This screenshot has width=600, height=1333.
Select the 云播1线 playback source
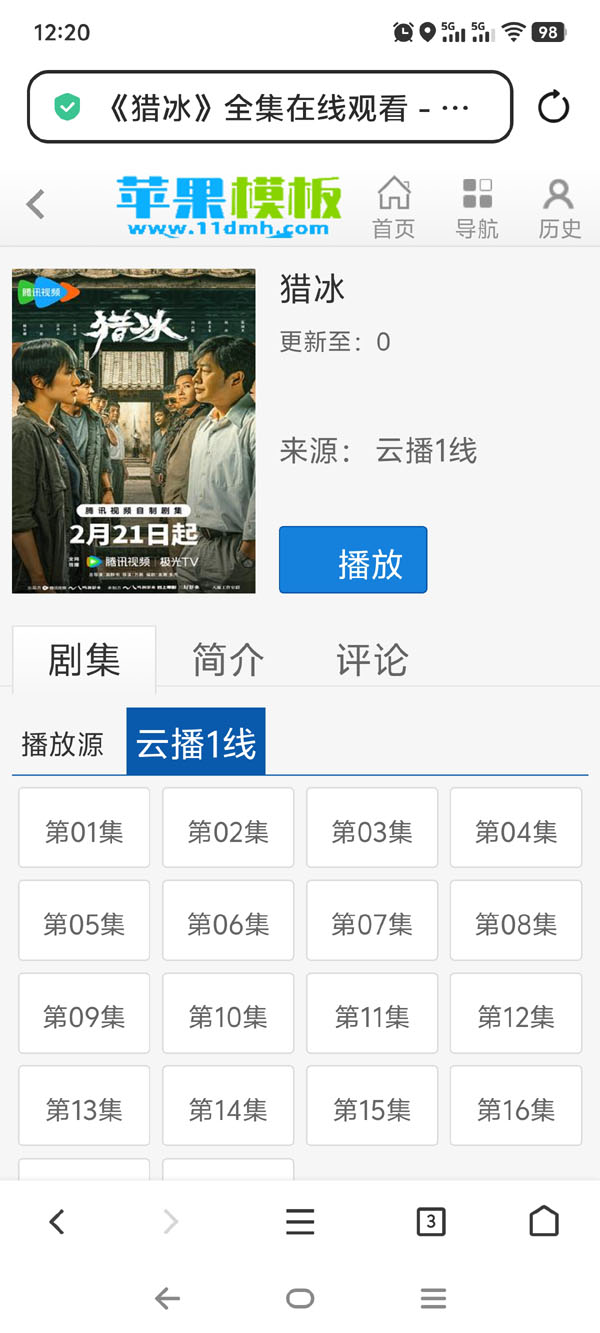pos(196,742)
